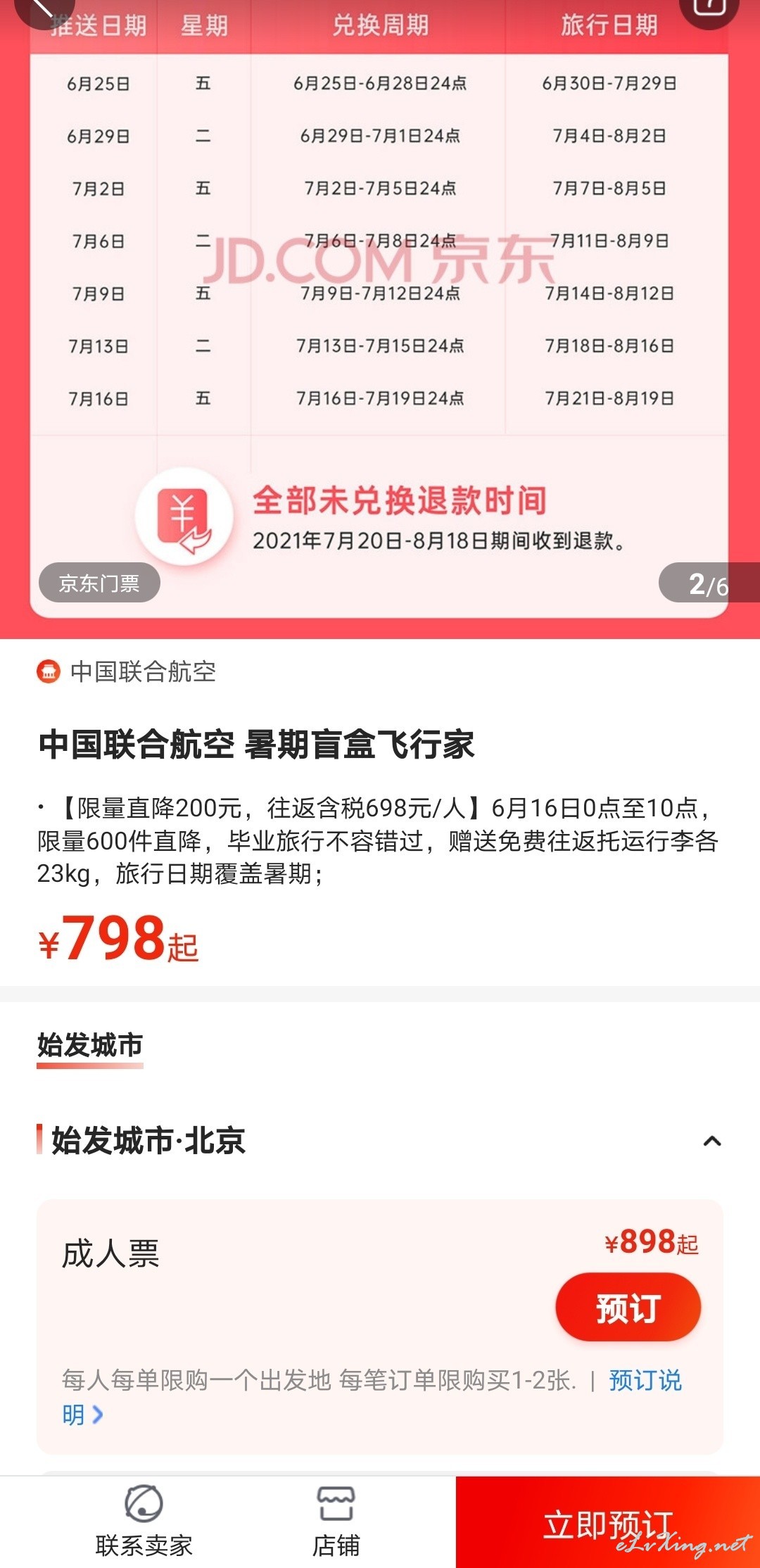Contact the seller via 联系卖家
The height and width of the screenshot is (1568, 760).
(x=144, y=1522)
